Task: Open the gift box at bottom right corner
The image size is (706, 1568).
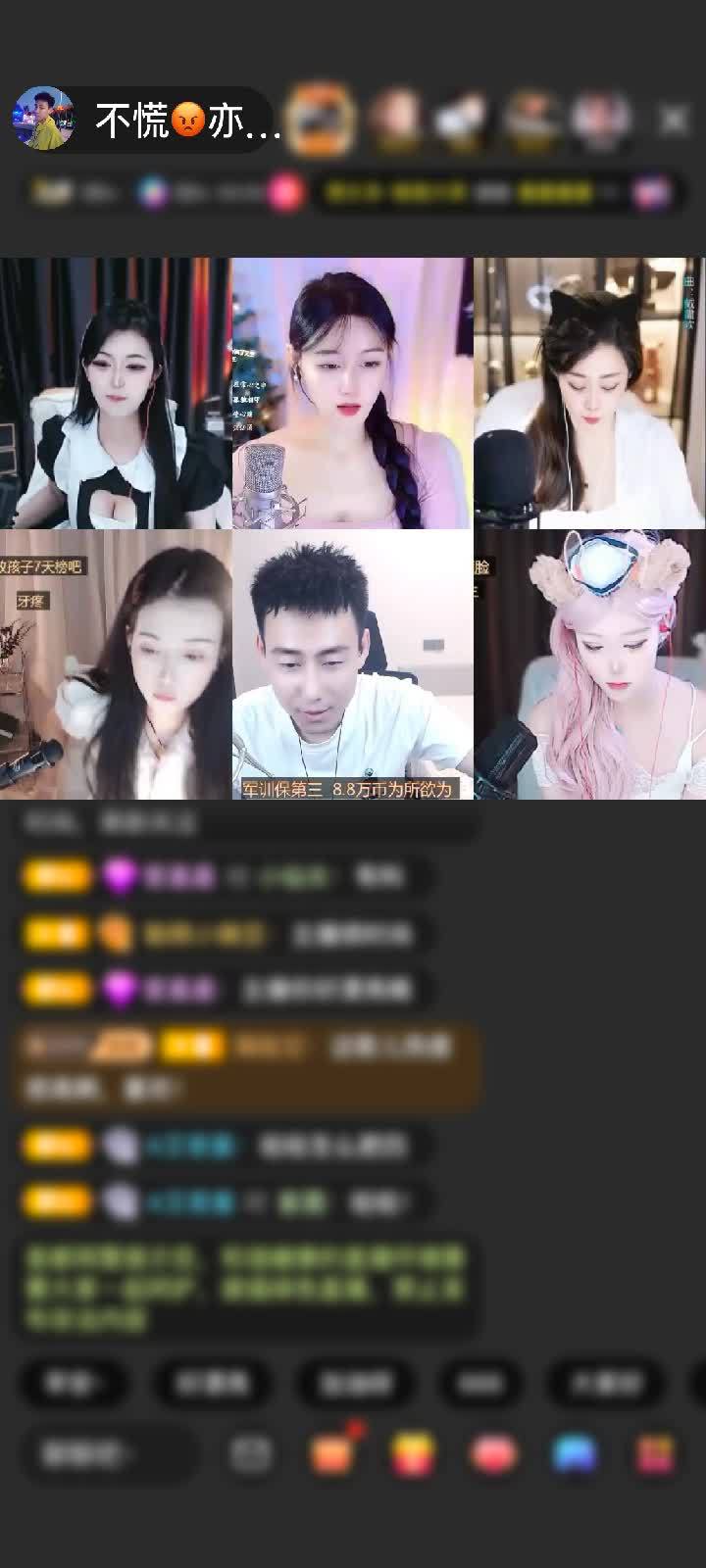Action: [655, 1453]
